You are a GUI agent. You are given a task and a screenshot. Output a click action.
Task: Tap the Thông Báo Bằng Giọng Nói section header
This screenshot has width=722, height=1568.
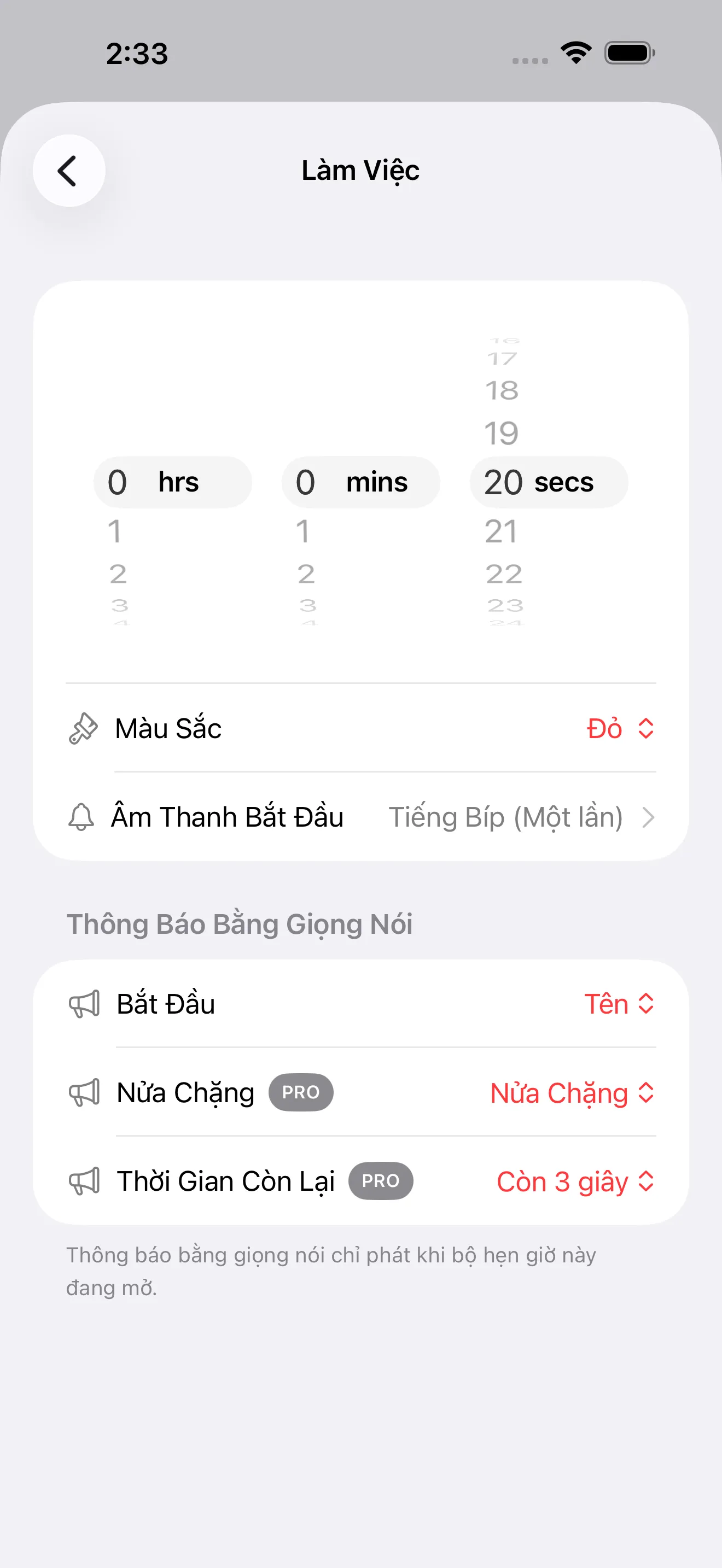pyautogui.click(x=240, y=923)
